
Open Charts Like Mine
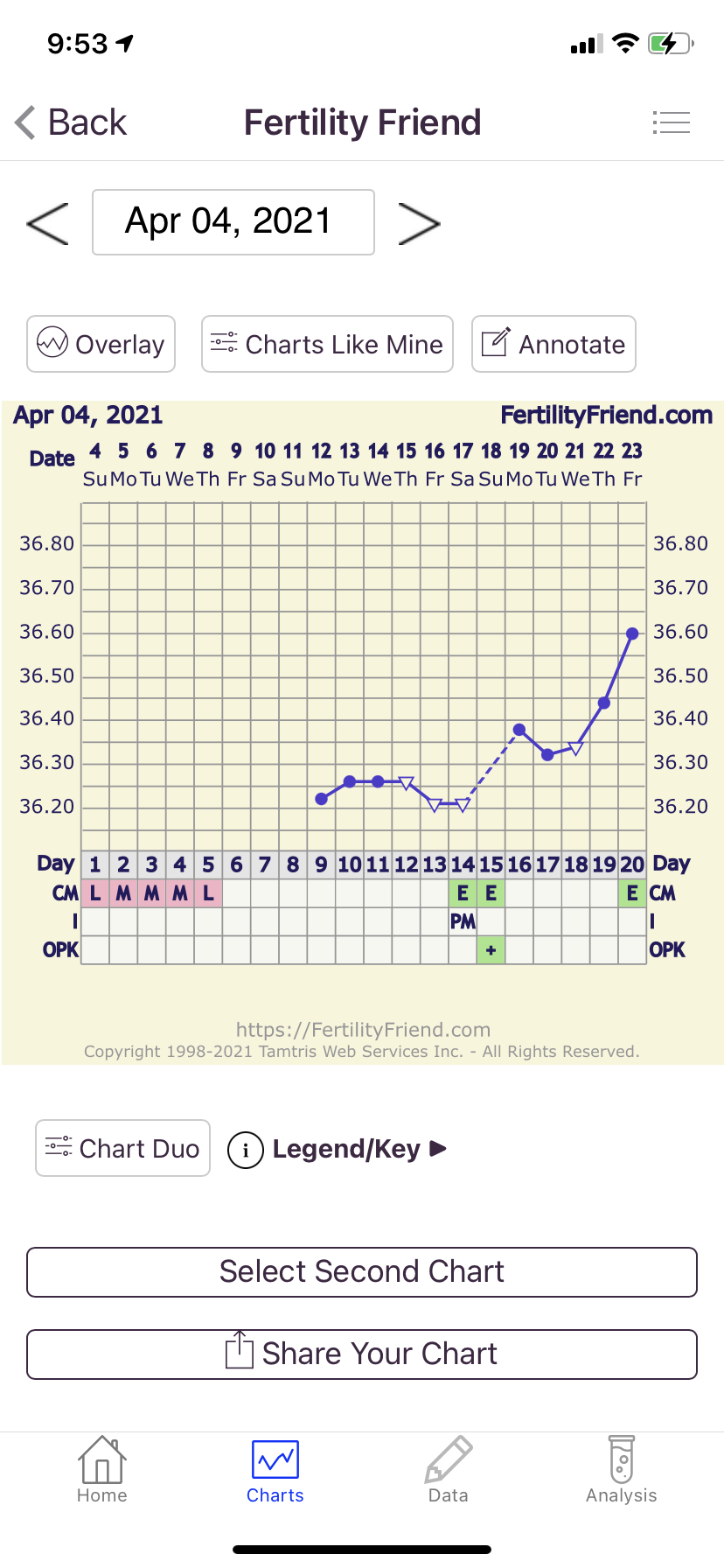pyautogui.click(x=327, y=344)
